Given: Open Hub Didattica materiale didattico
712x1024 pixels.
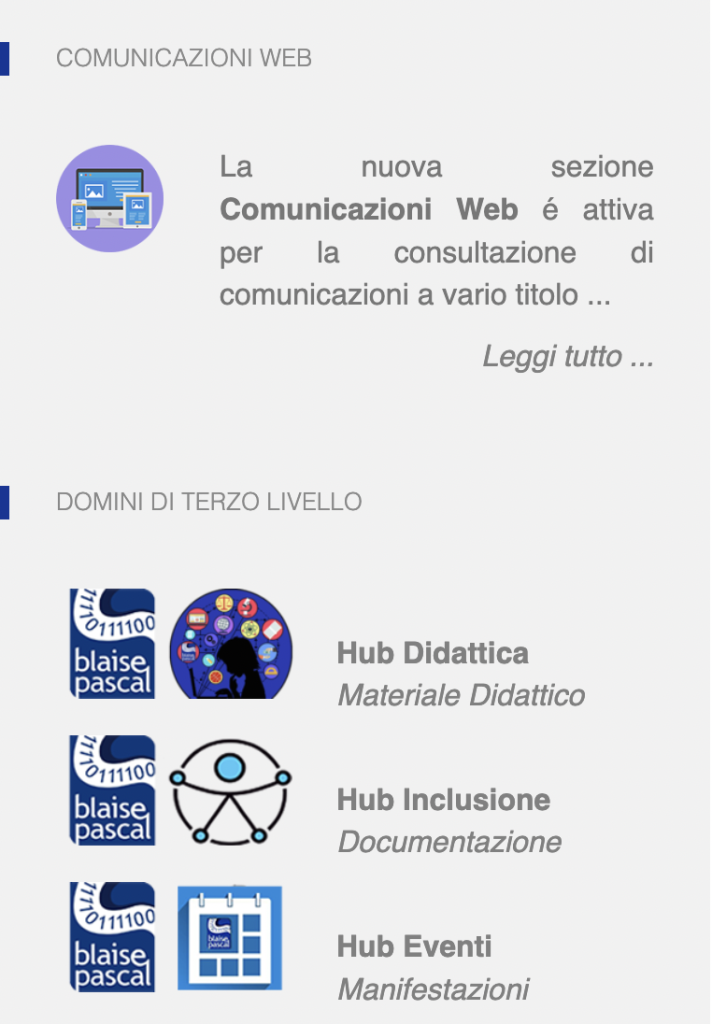Looking at the screenshot, I should coord(432,654).
